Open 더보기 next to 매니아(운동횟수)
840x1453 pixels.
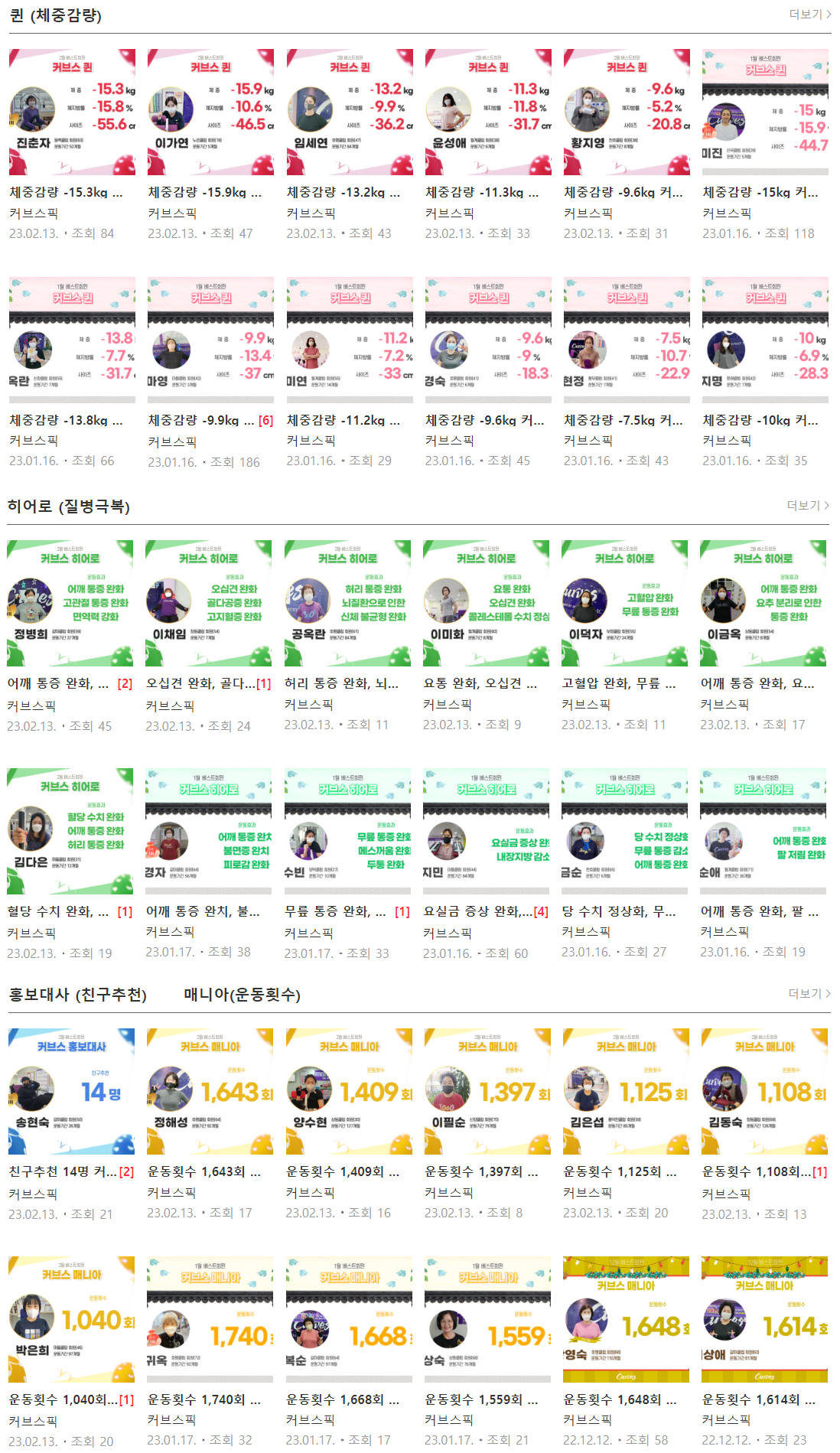tap(809, 994)
